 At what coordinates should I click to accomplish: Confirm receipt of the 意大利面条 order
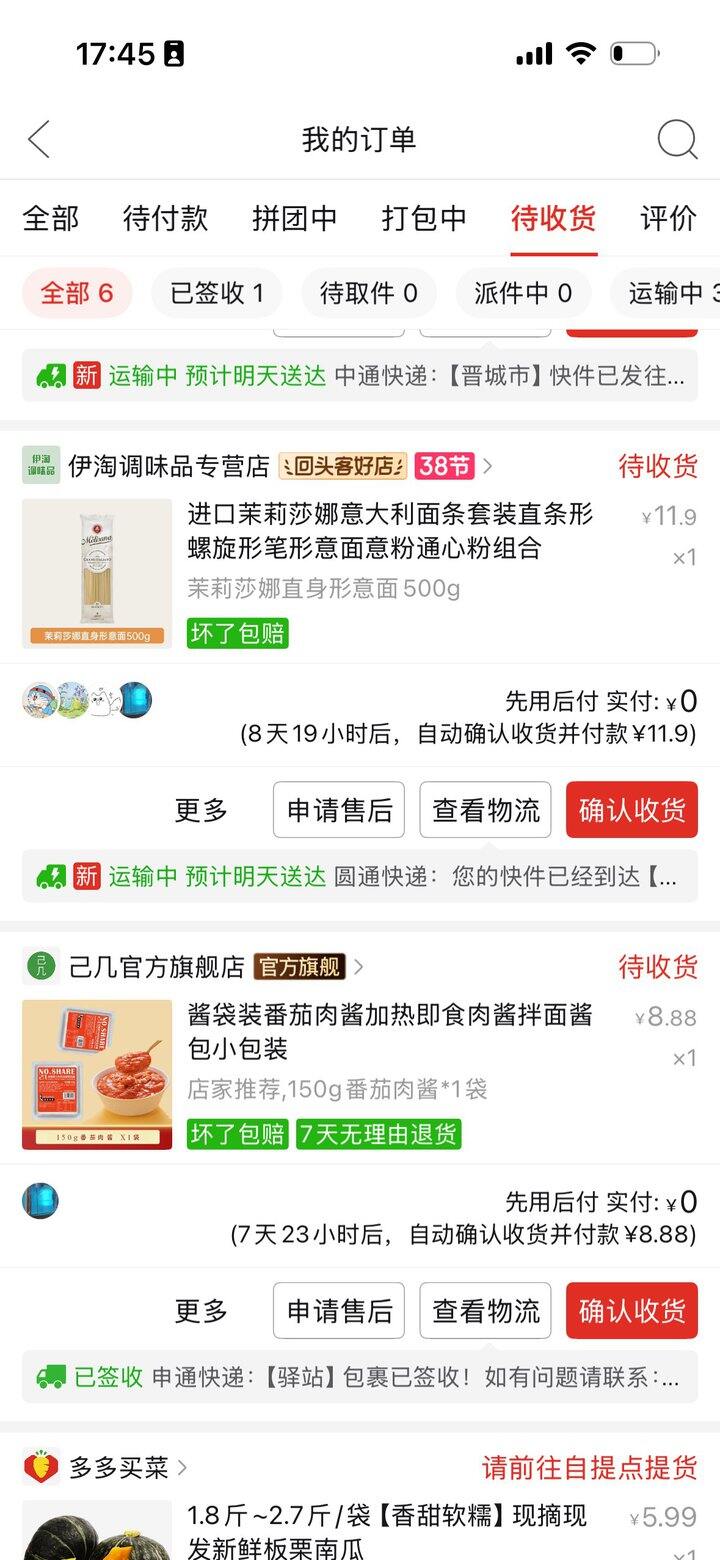[631, 810]
